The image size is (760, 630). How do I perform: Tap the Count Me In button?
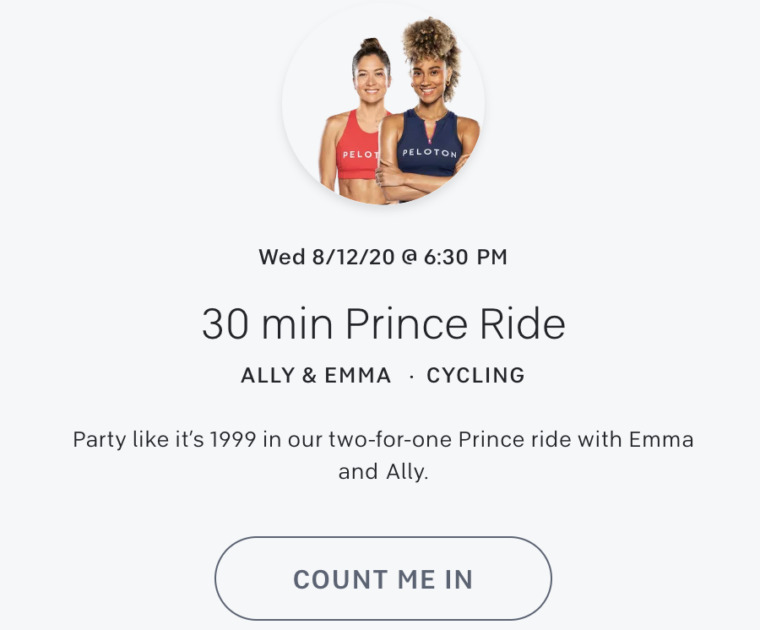[x=382, y=579]
